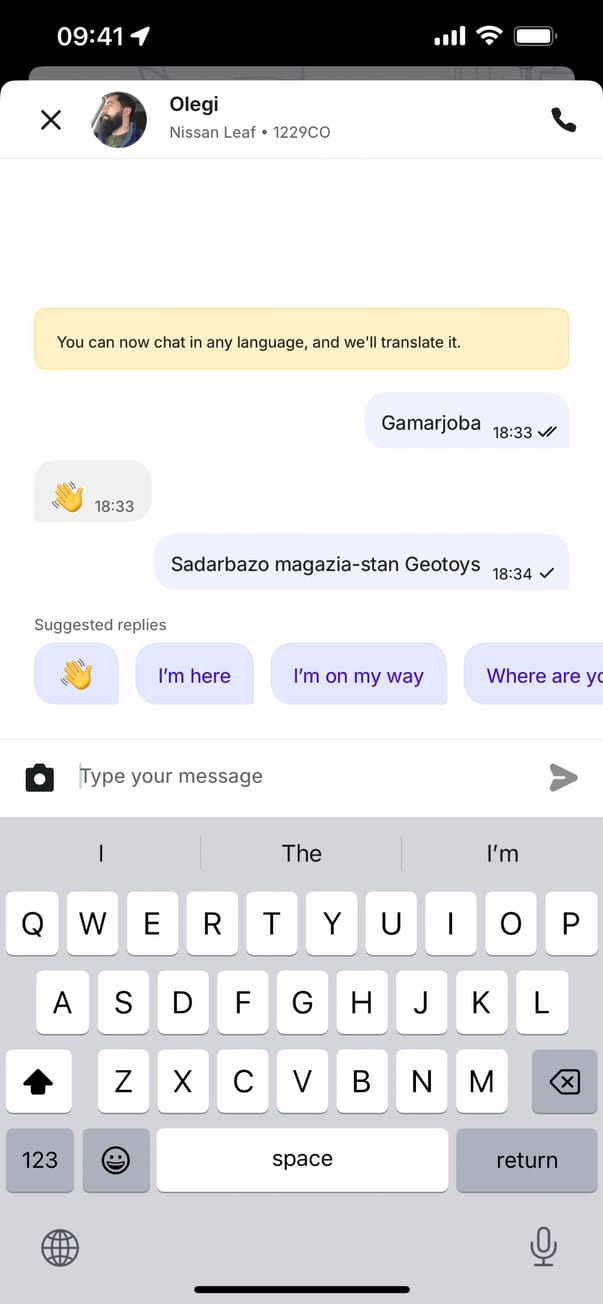Choose the "I'm on my way" reply
The width and height of the screenshot is (603, 1304).
(358, 675)
